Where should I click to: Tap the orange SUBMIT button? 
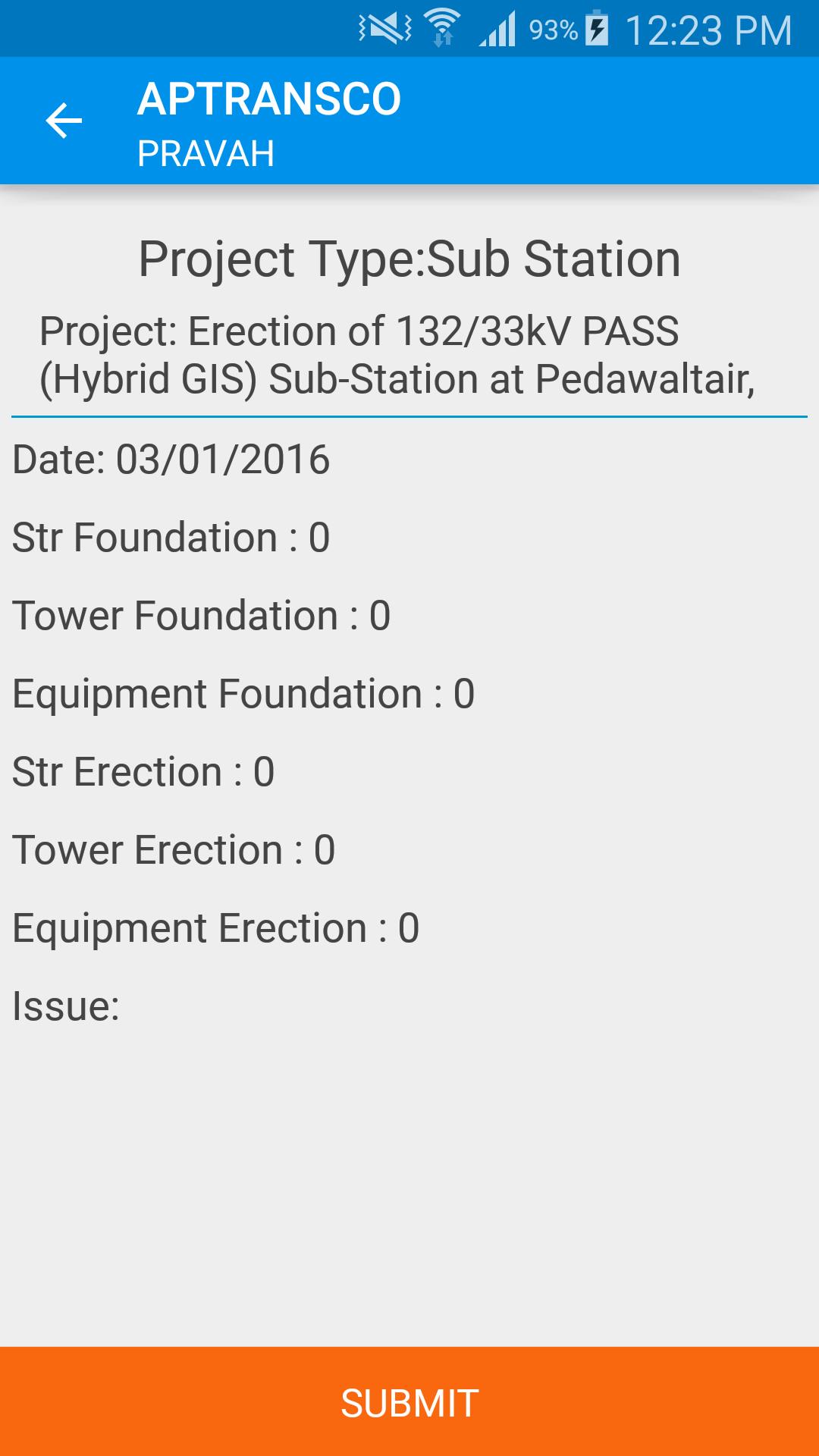tap(409, 1401)
